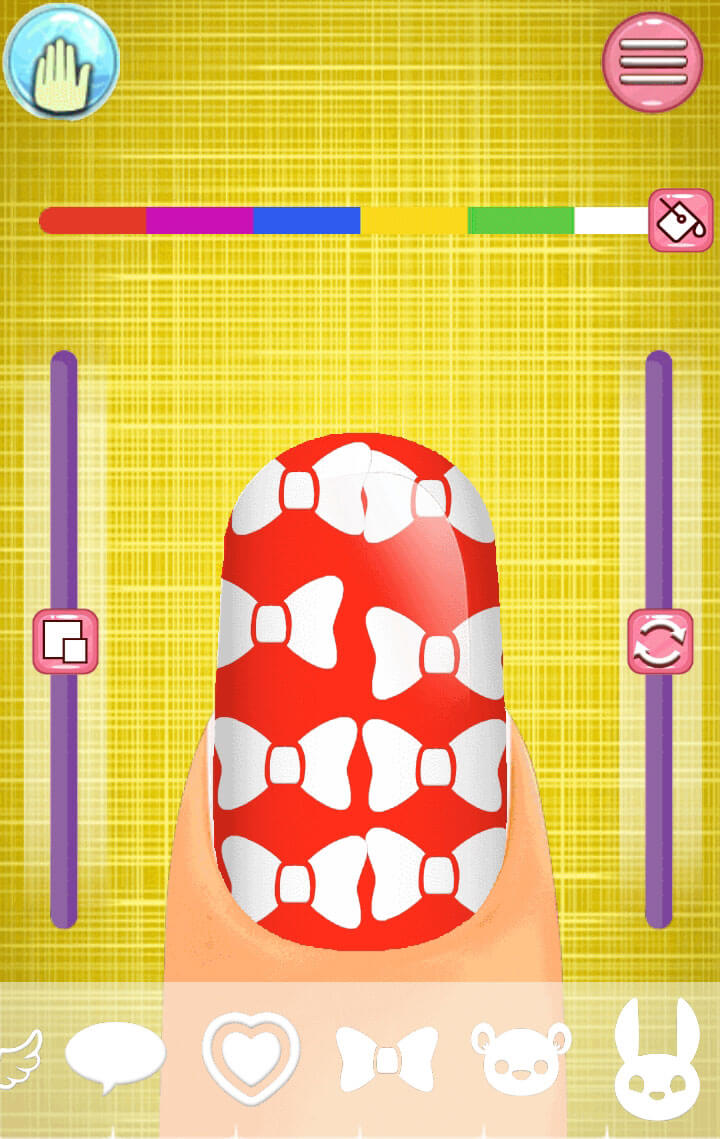
Task: Tap the paint bucket clear button
Action: tap(681, 220)
